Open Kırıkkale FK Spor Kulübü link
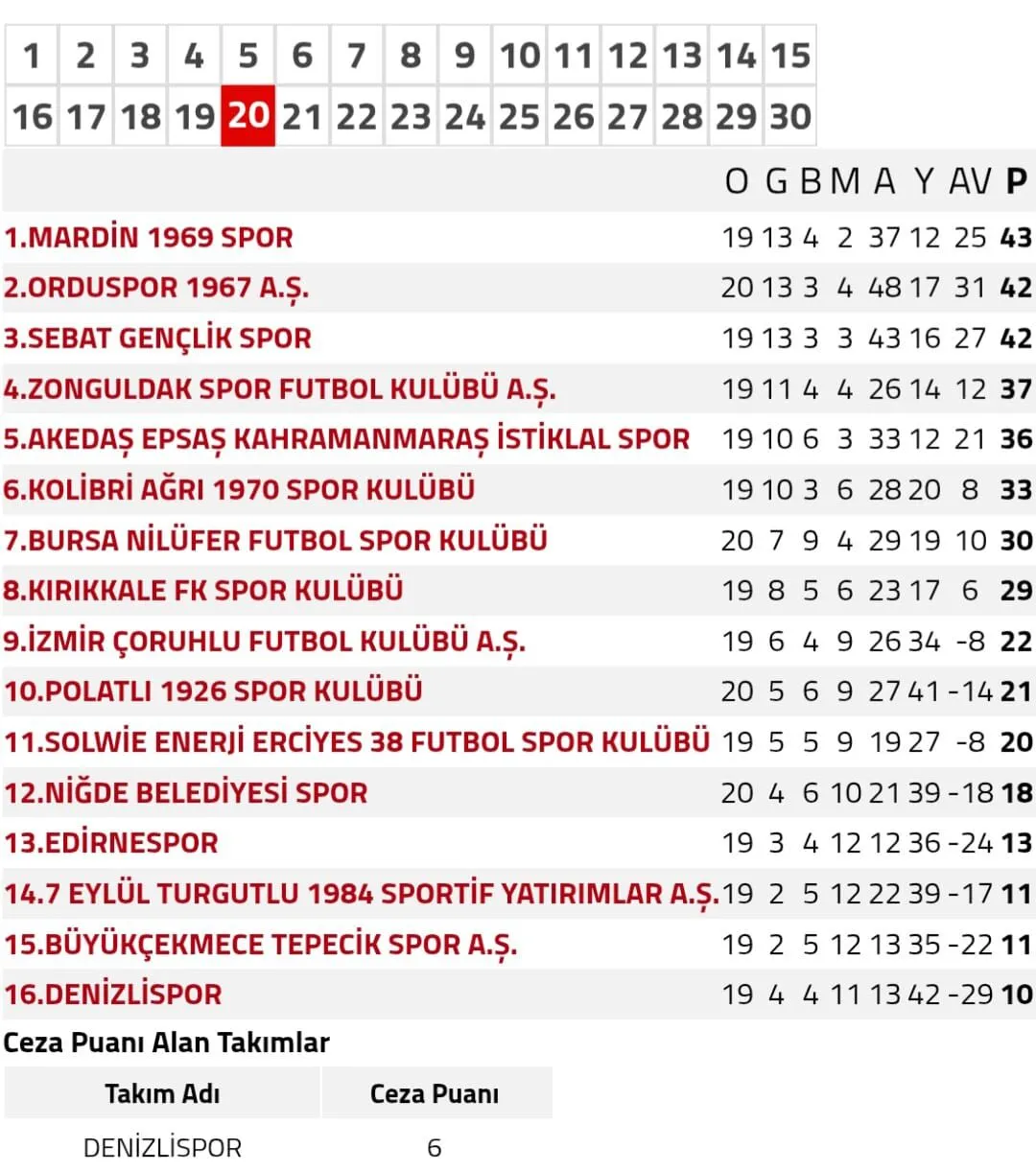Screen dimensions: 1036x1171 tap(202, 591)
